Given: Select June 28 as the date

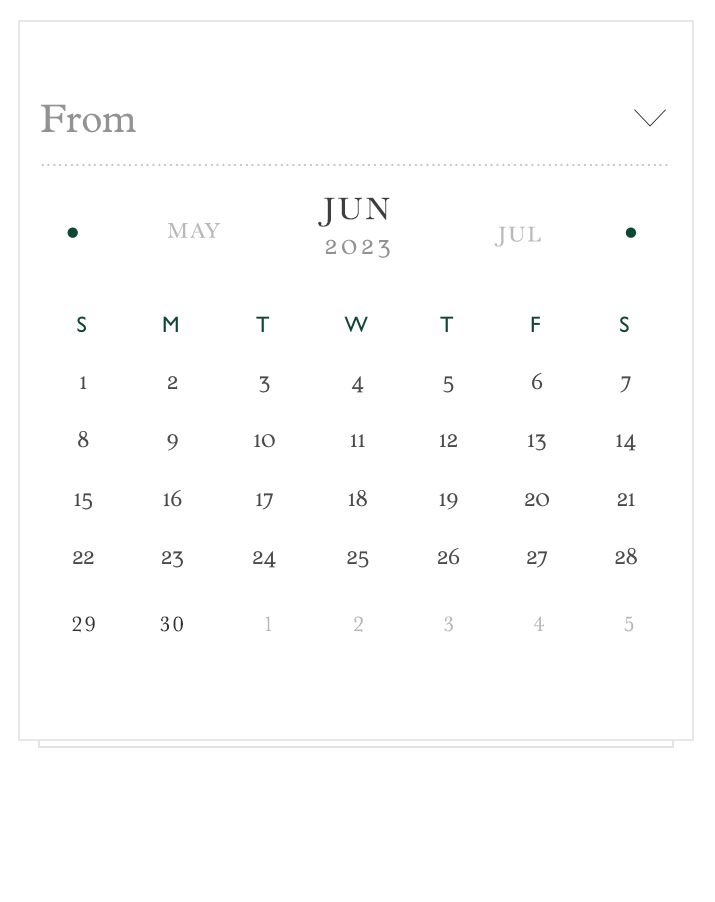Looking at the screenshot, I should tap(626, 557).
